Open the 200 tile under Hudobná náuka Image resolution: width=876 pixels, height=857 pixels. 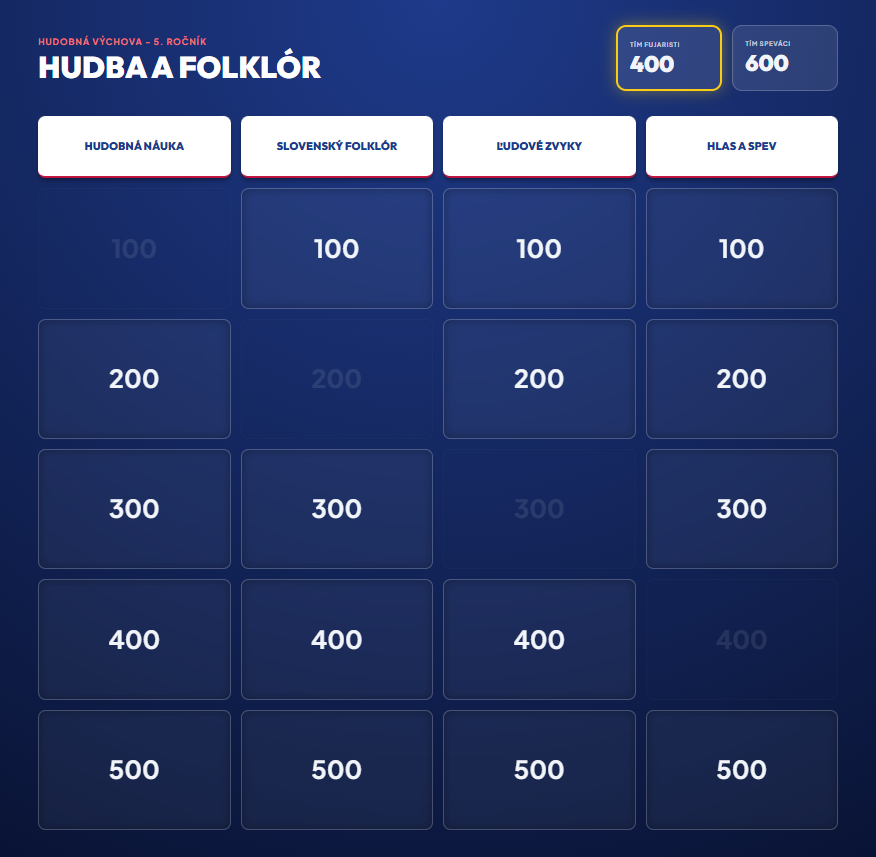coord(134,379)
